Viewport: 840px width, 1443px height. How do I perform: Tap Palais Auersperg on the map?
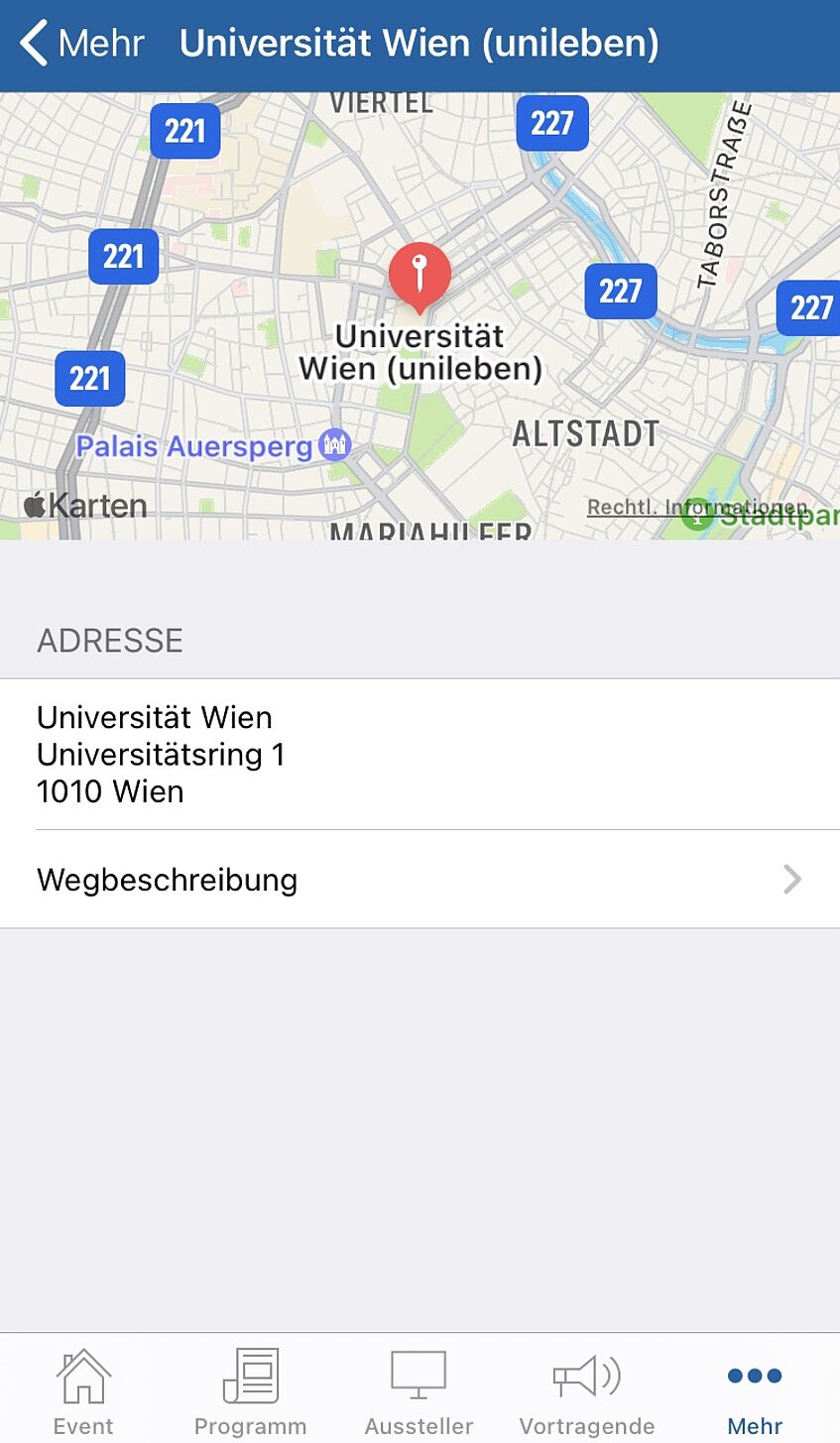(x=213, y=446)
